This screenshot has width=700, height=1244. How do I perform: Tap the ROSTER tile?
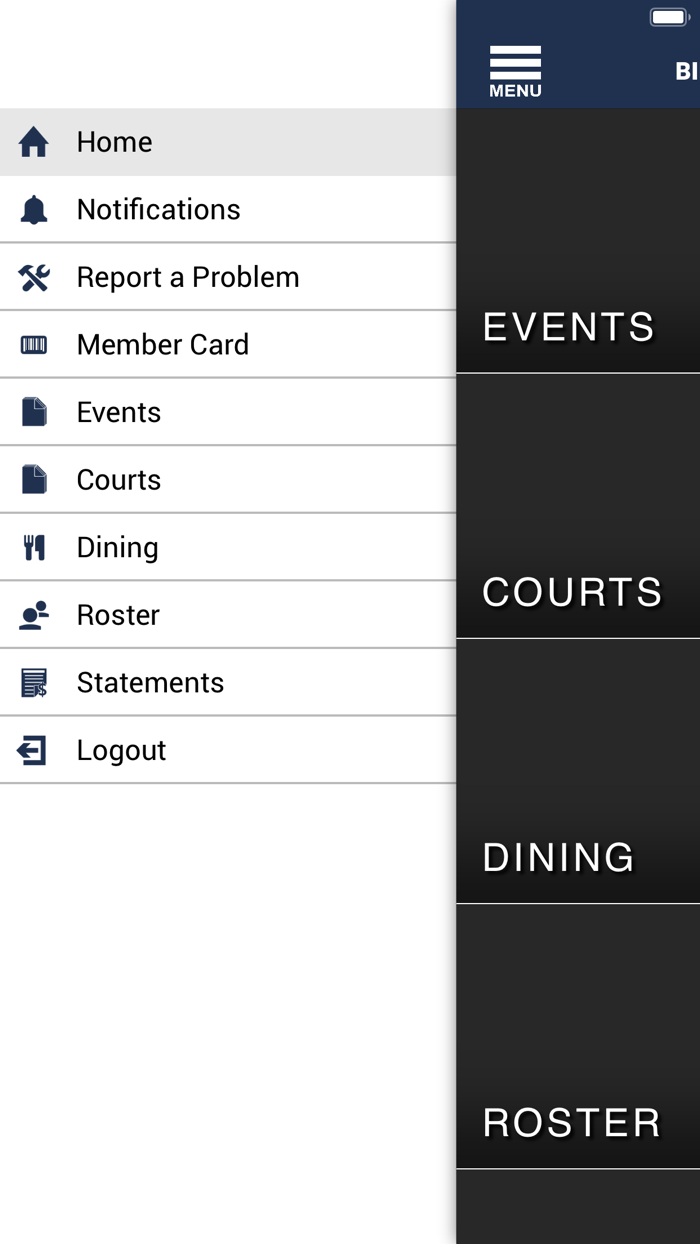[578, 1036]
